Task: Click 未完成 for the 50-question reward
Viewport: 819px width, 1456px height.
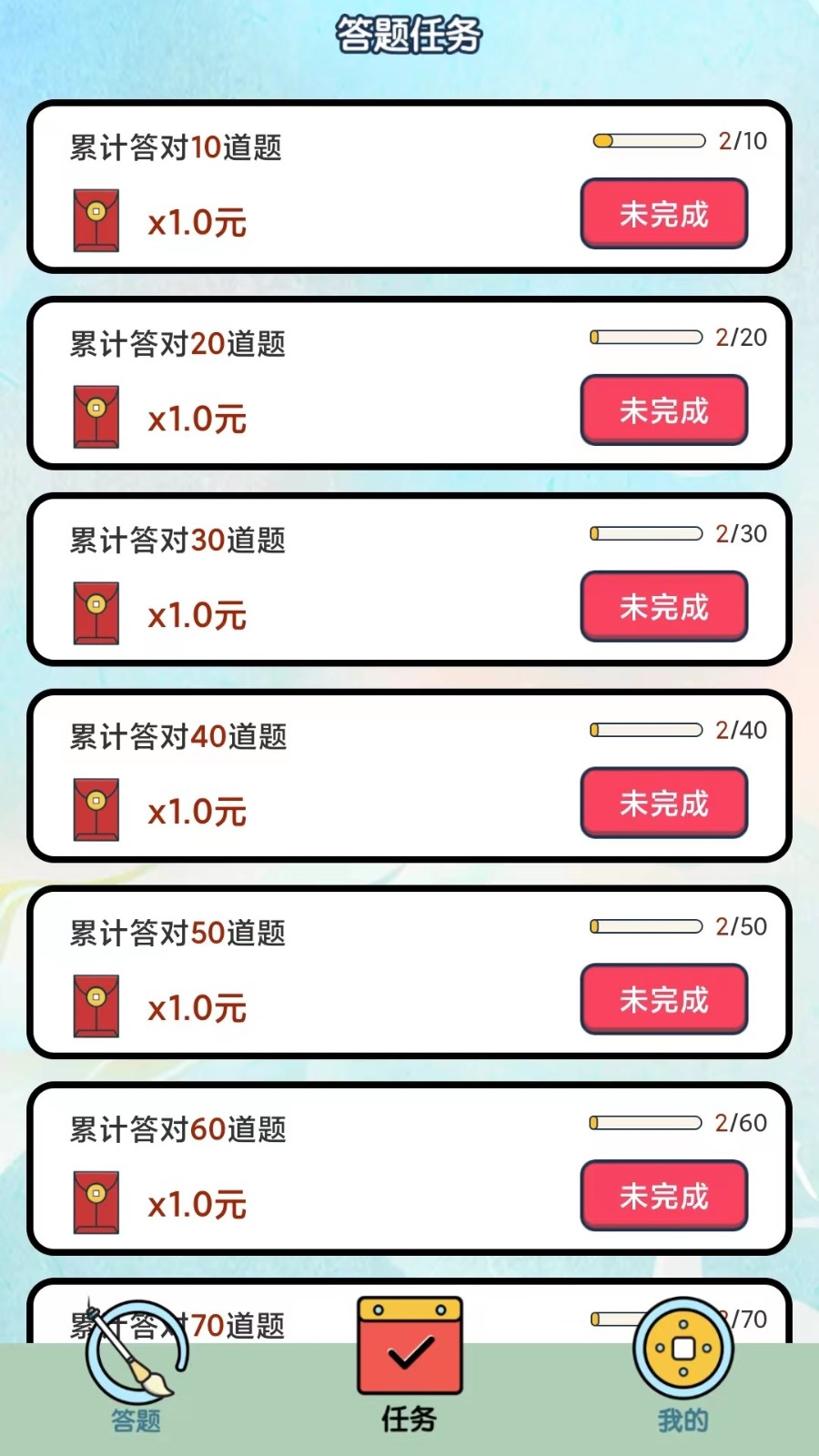Action: pos(663,999)
